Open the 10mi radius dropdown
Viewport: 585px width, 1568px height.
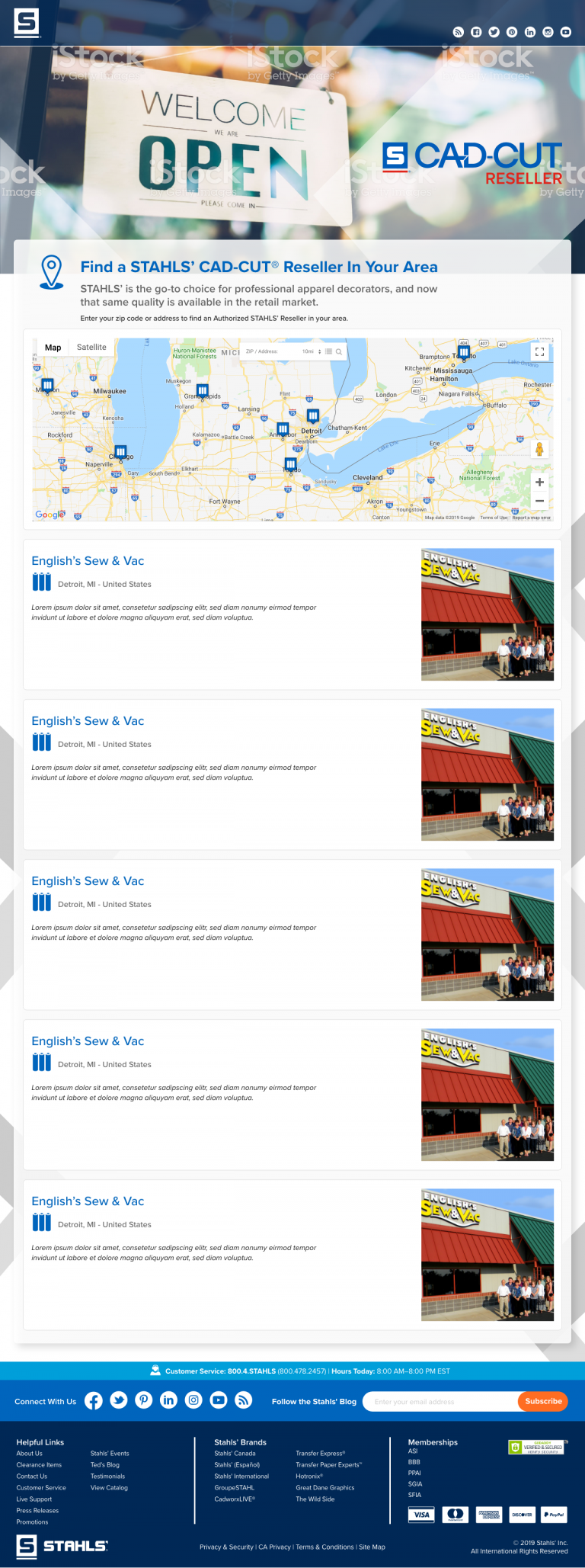tap(312, 351)
